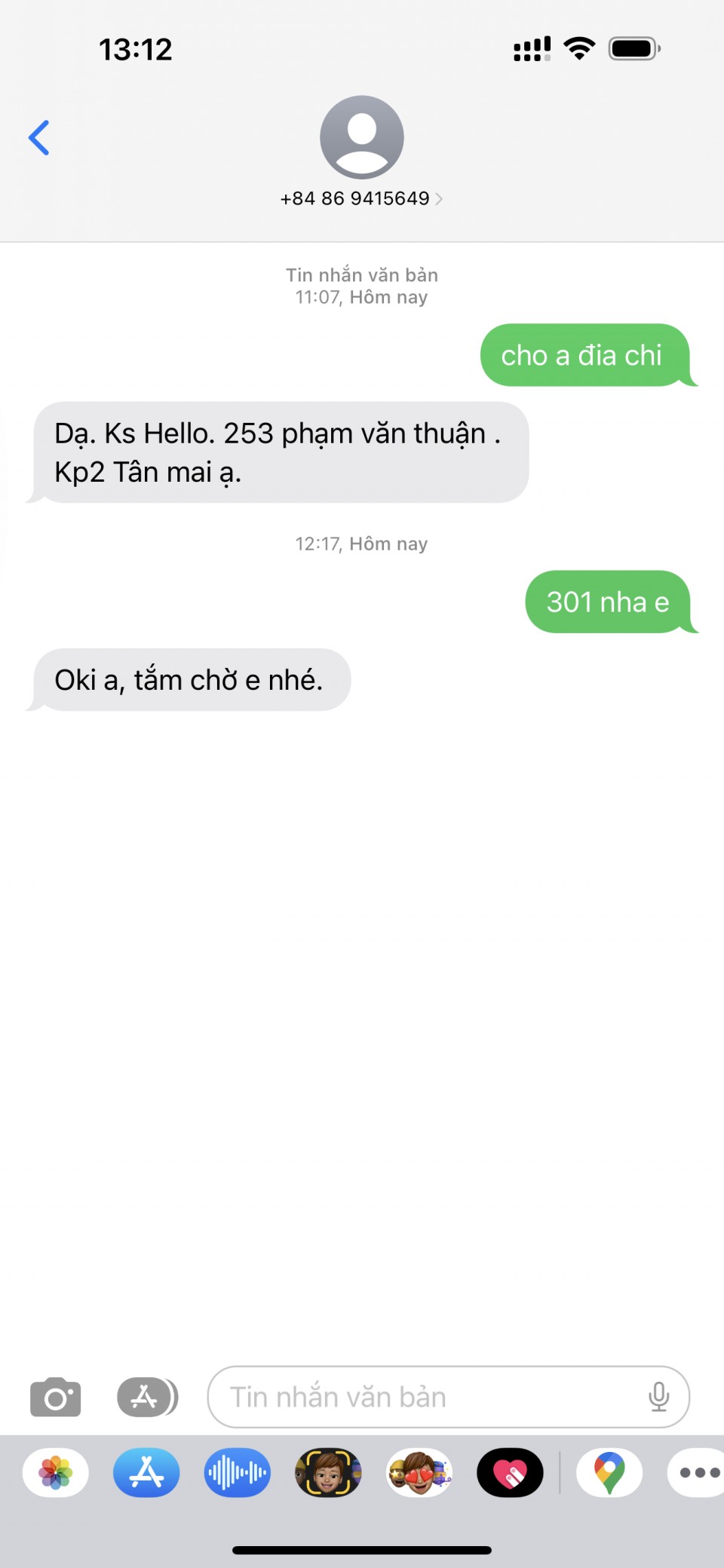Open Memoji stickers in the drawer
The image size is (724, 1568).
click(x=419, y=1472)
